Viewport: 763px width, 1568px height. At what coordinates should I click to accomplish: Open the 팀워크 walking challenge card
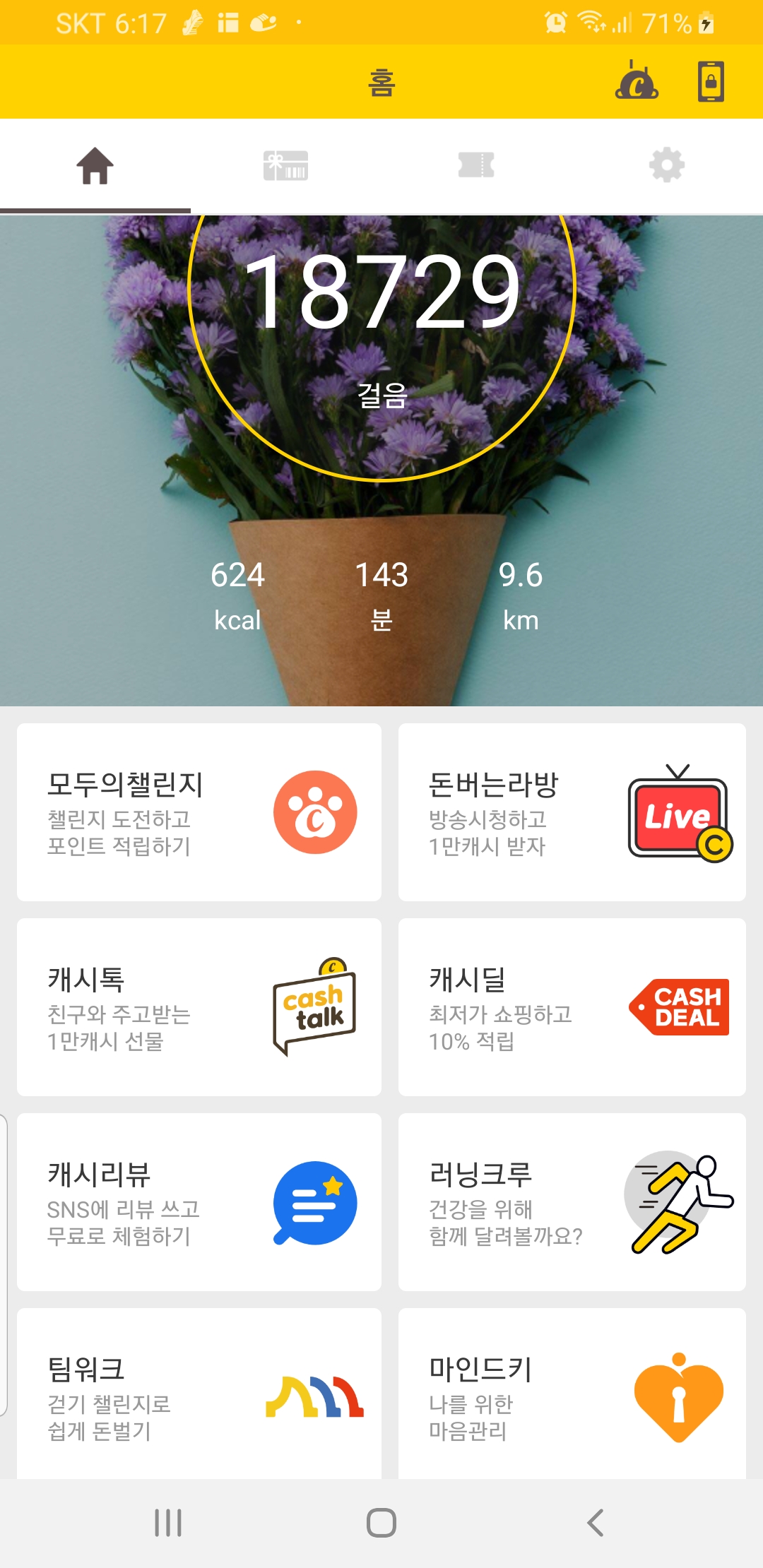199,1395
